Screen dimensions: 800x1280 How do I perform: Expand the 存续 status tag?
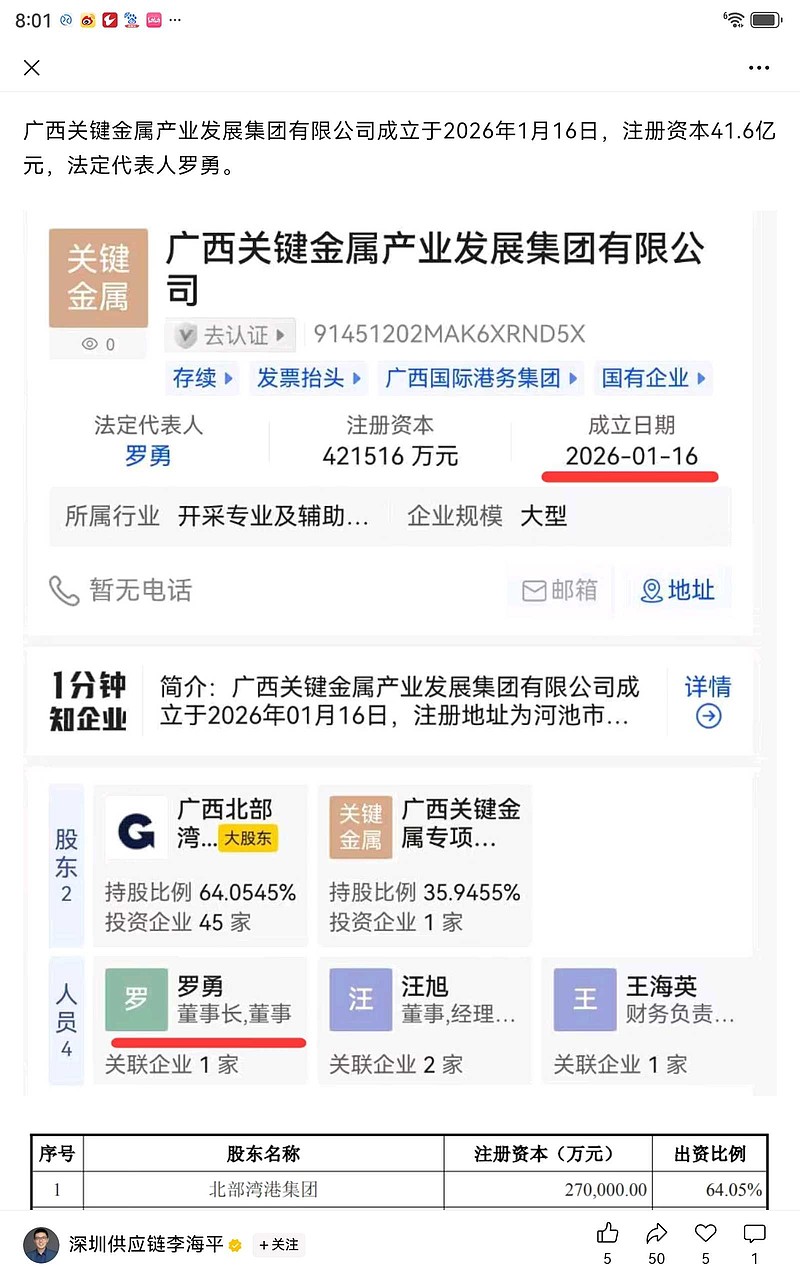click(x=202, y=379)
